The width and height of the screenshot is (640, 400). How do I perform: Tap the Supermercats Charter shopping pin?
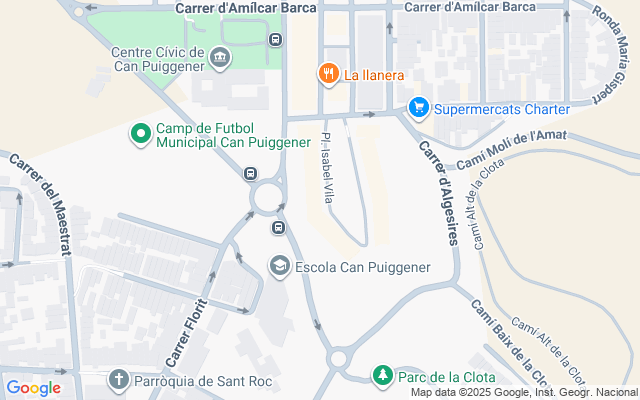coord(419,109)
